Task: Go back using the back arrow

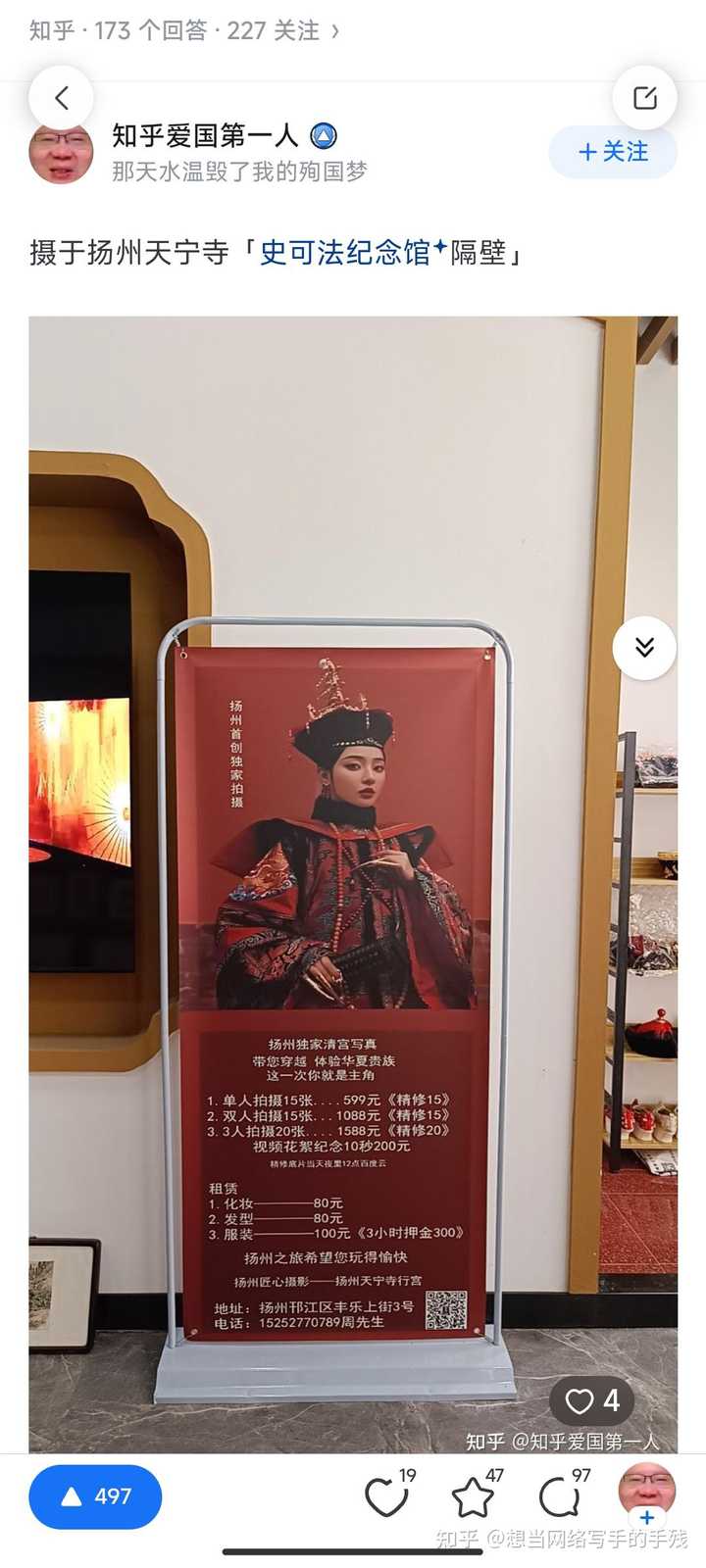Action: point(61,98)
